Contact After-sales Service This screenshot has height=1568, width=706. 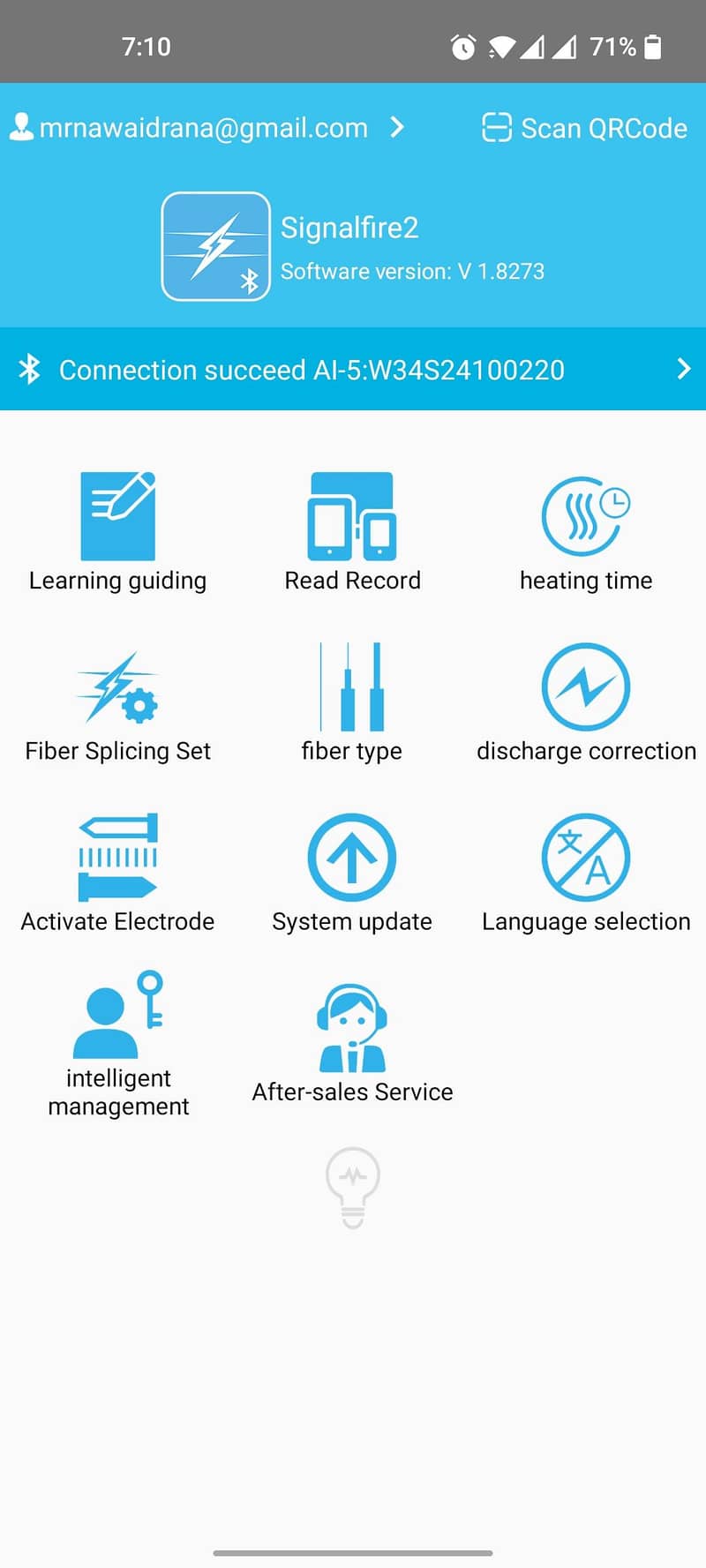point(352,1042)
